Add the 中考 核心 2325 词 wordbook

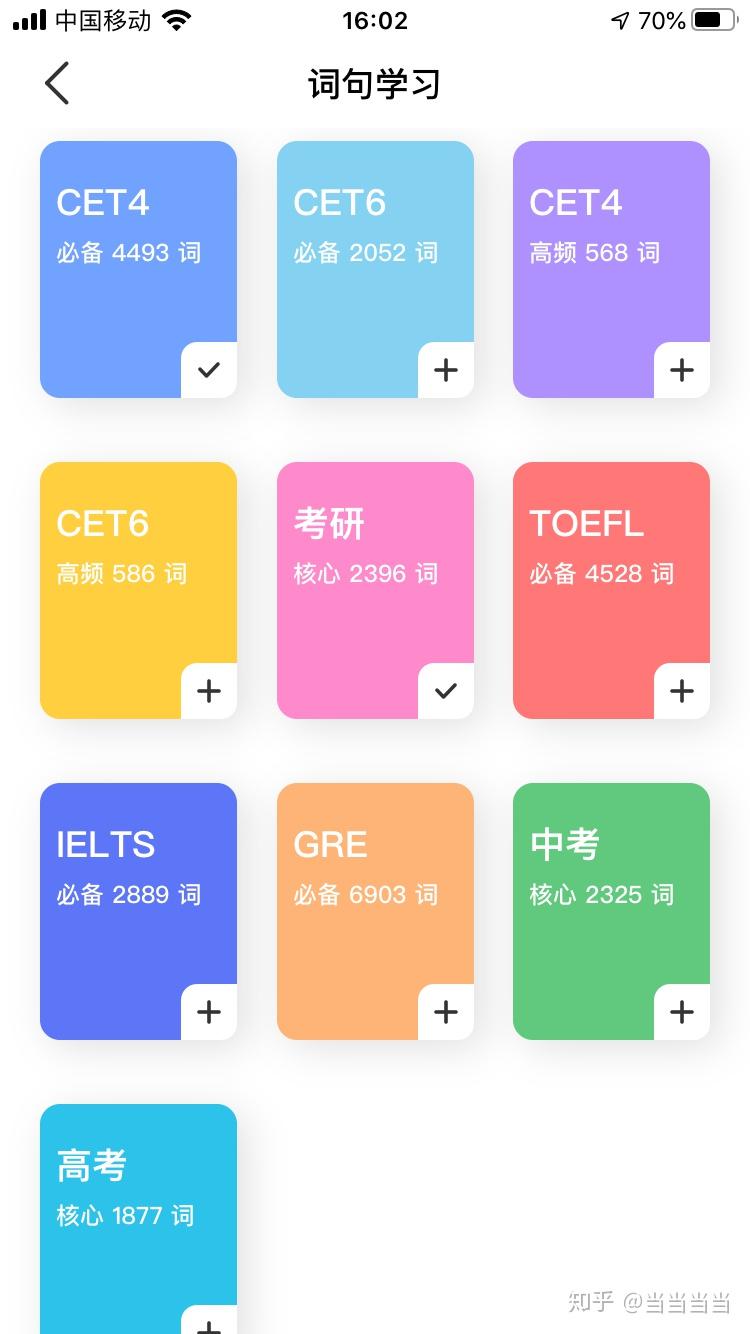(682, 1012)
